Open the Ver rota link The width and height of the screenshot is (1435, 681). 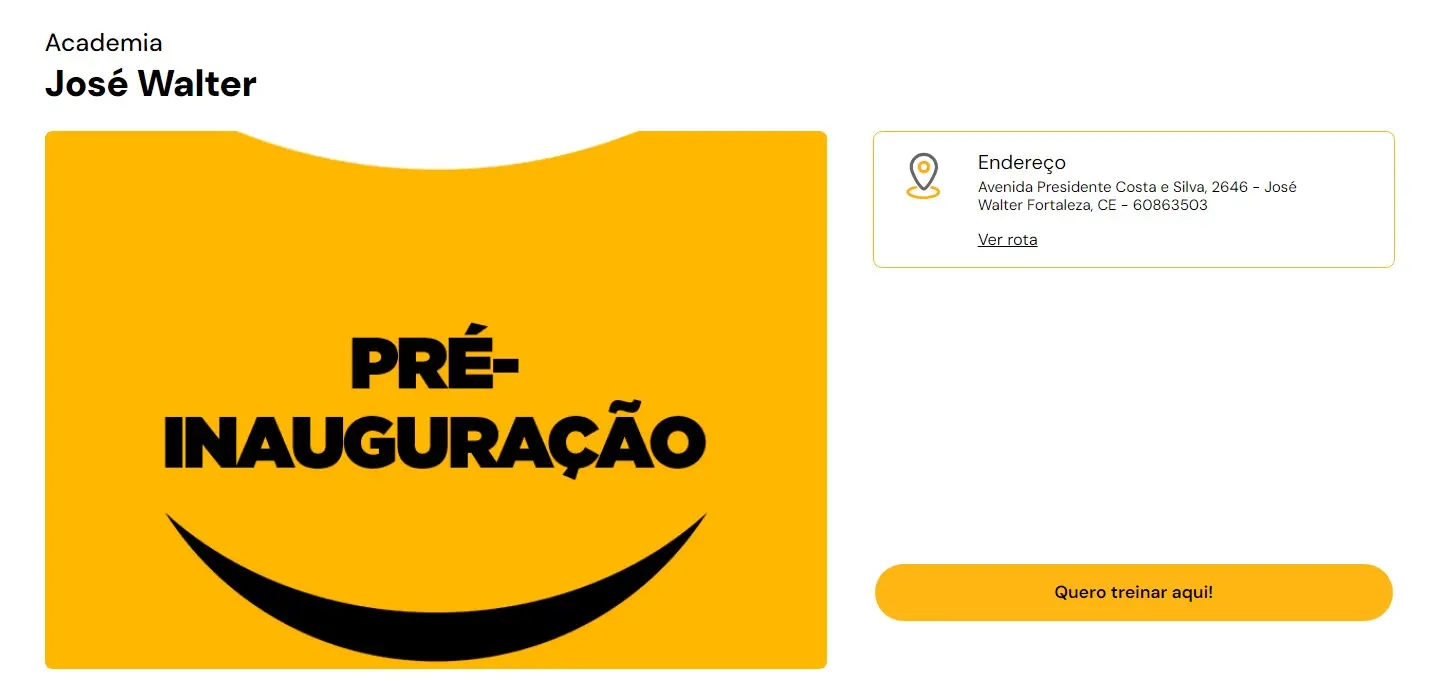1007,240
